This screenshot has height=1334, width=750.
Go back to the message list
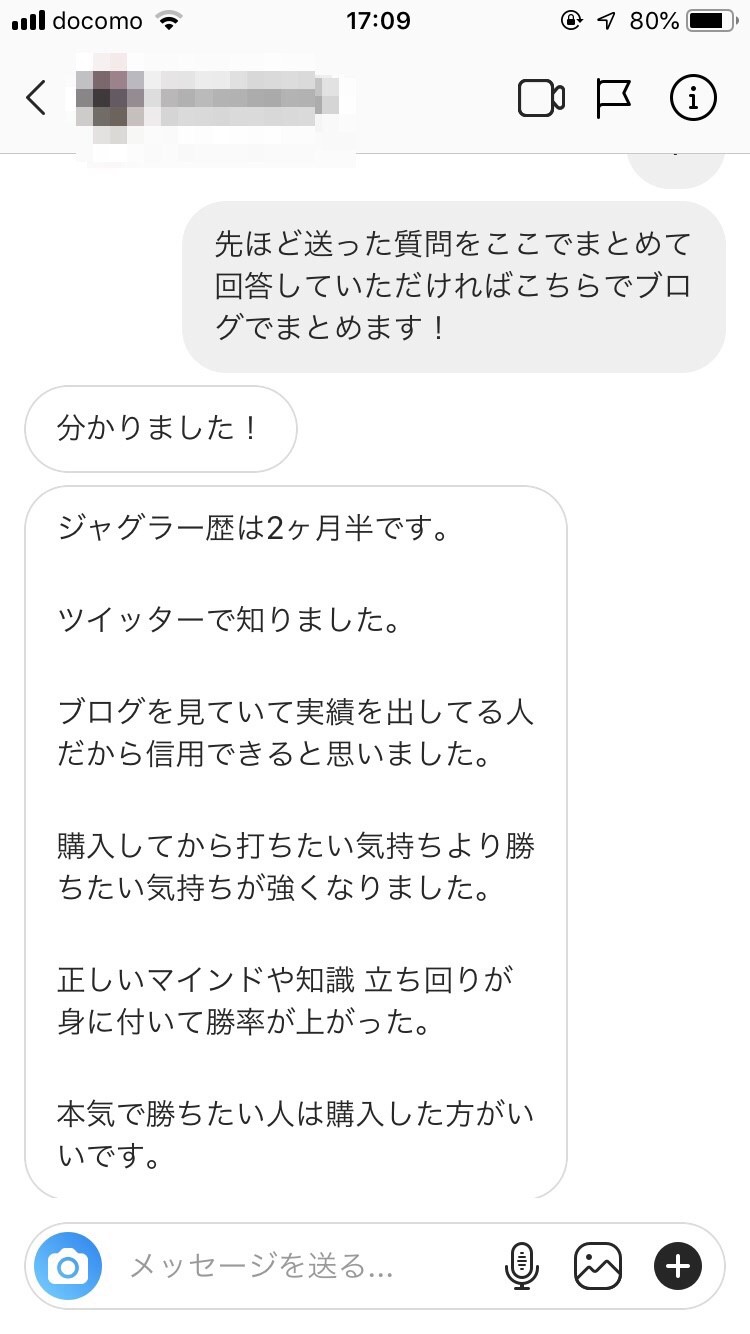[x=36, y=97]
